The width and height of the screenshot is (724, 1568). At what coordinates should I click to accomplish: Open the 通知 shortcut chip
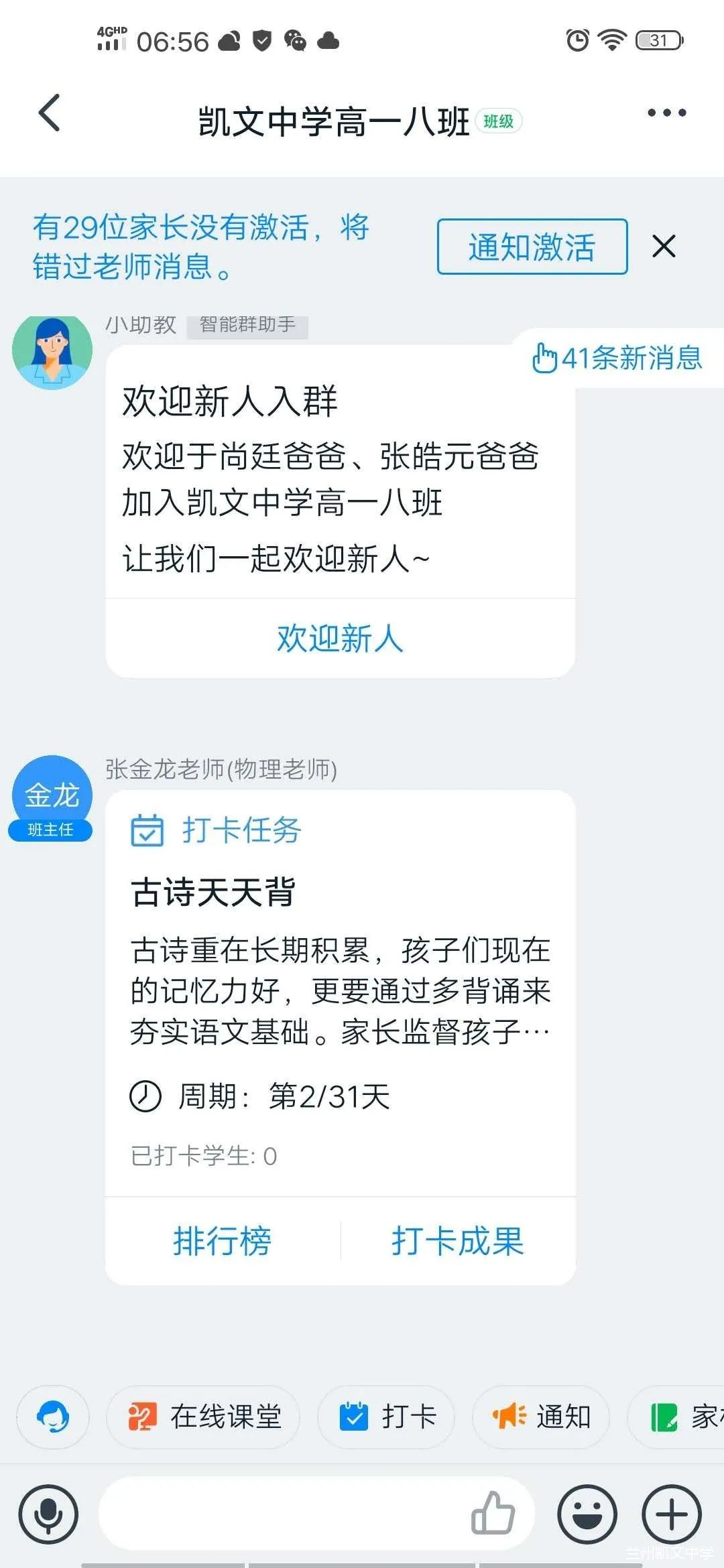tap(541, 1417)
